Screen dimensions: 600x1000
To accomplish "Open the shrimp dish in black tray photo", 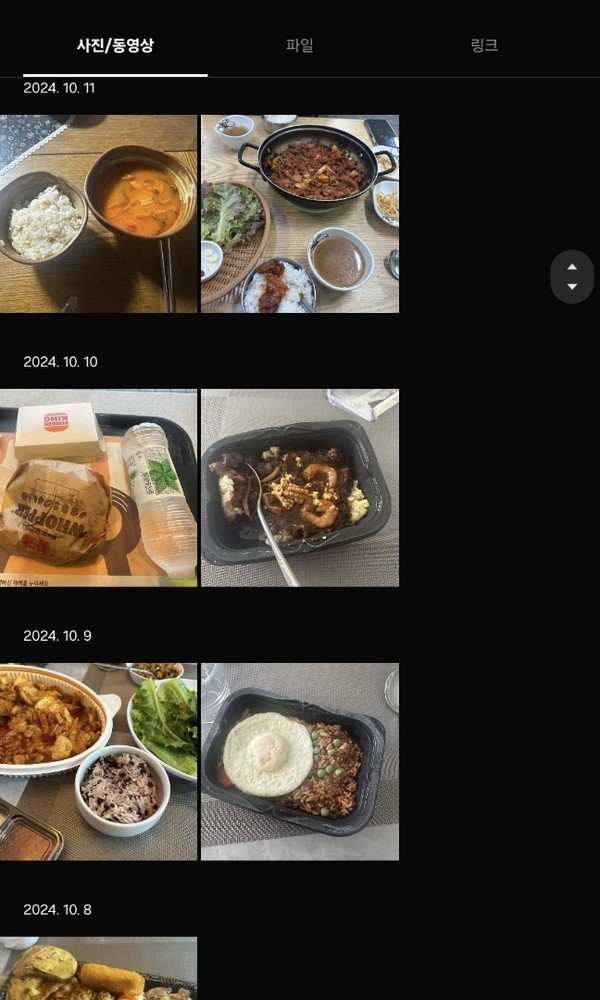I will pos(300,488).
